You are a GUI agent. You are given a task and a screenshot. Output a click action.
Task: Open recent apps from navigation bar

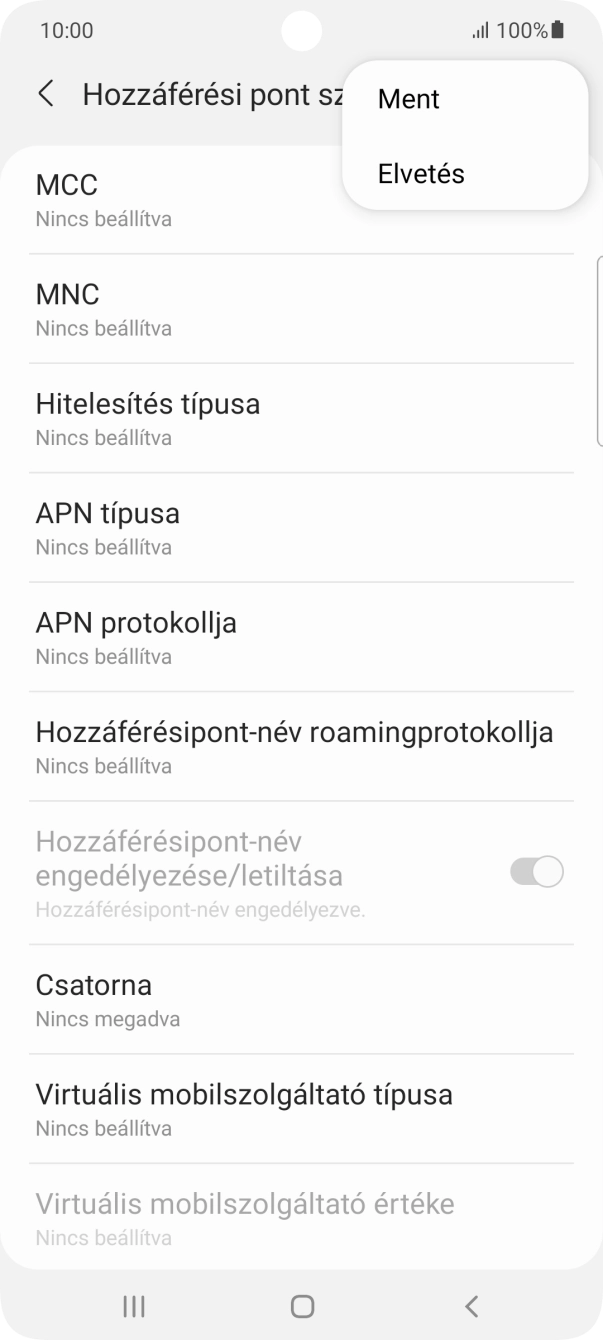pyautogui.click(x=133, y=1305)
